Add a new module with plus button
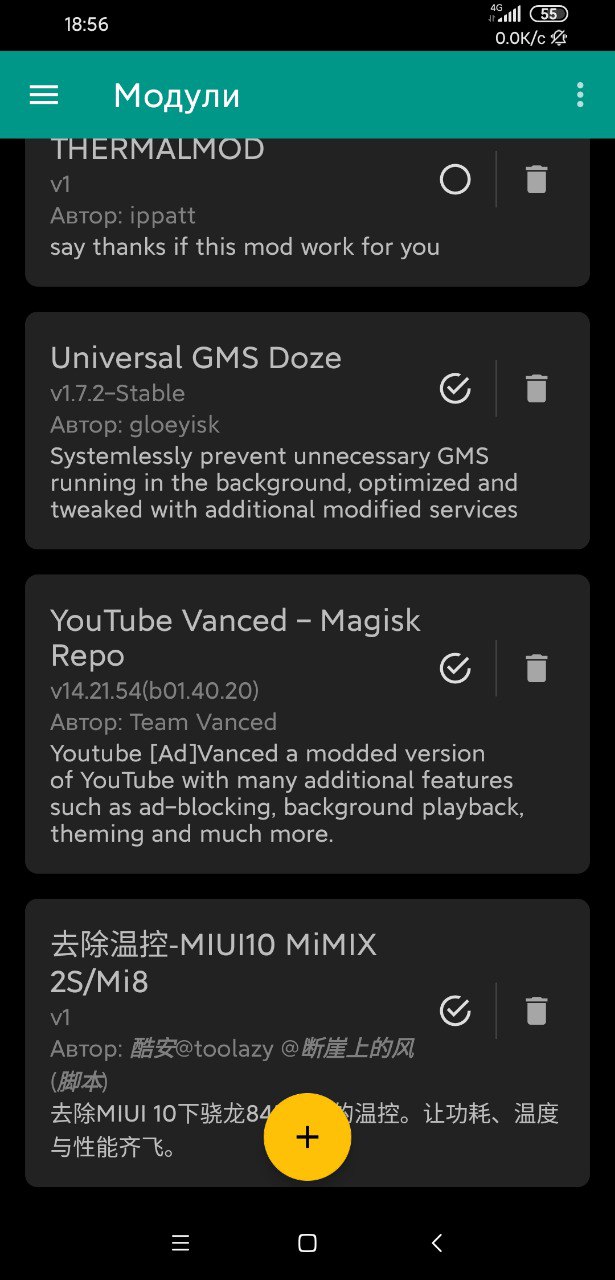This screenshot has width=615, height=1280. [x=307, y=1137]
